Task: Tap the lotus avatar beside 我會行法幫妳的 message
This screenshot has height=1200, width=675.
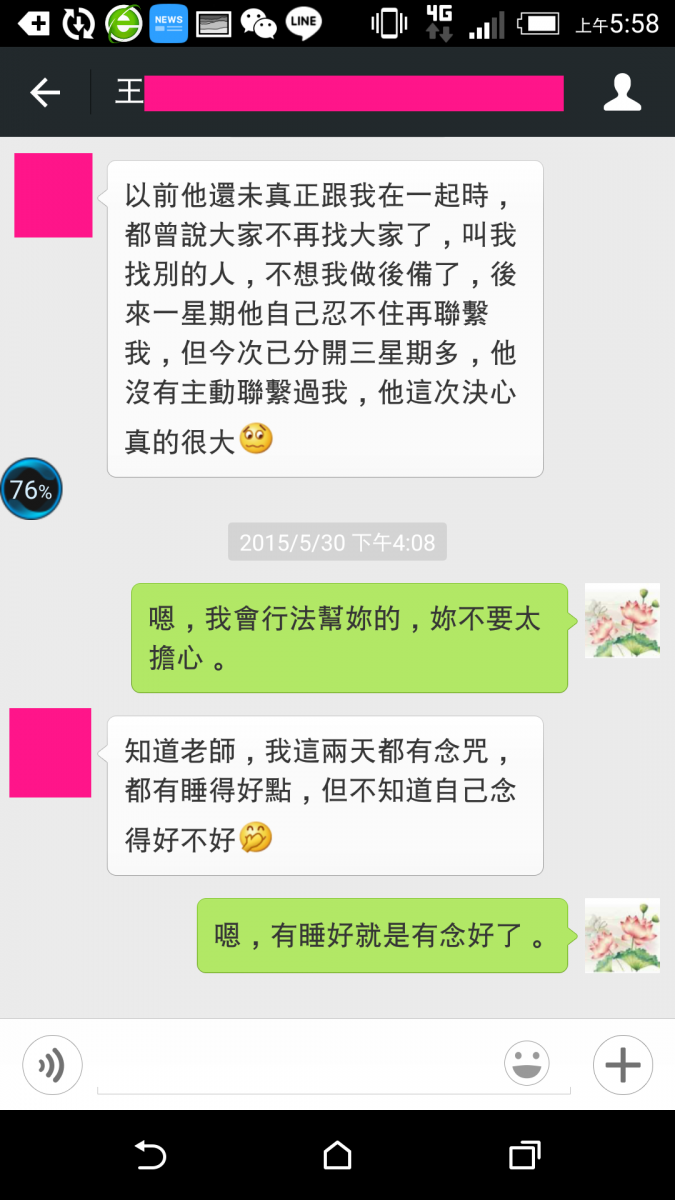Action: pos(622,621)
